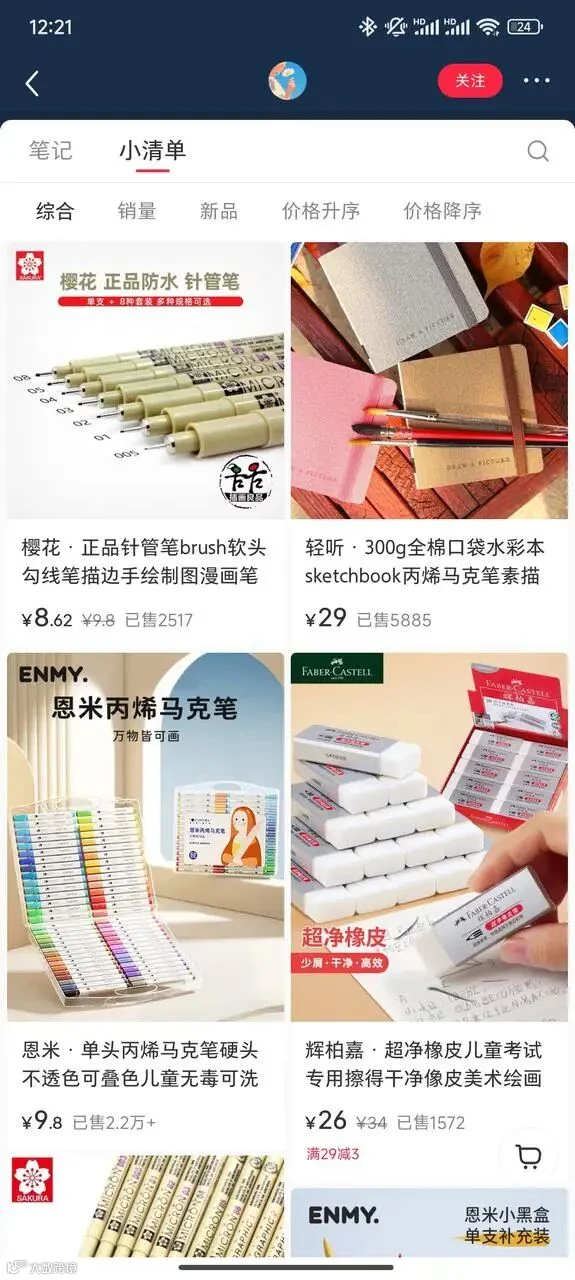Select the 小清单 tab
This screenshot has height=1280, width=575.
(153, 151)
